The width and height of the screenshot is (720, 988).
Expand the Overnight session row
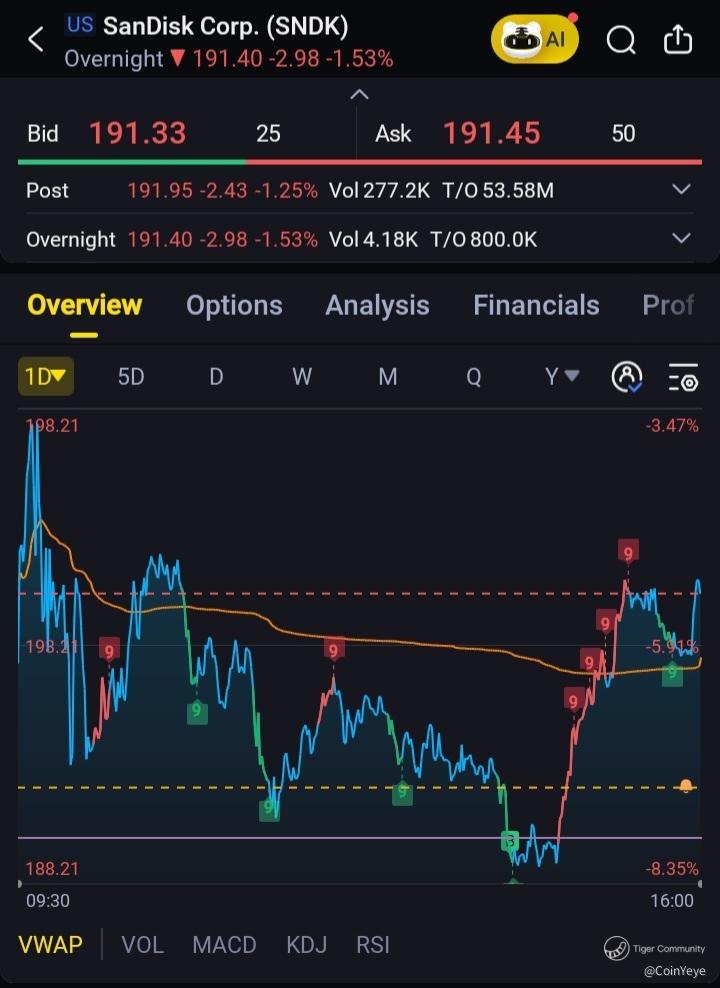point(681,239)
